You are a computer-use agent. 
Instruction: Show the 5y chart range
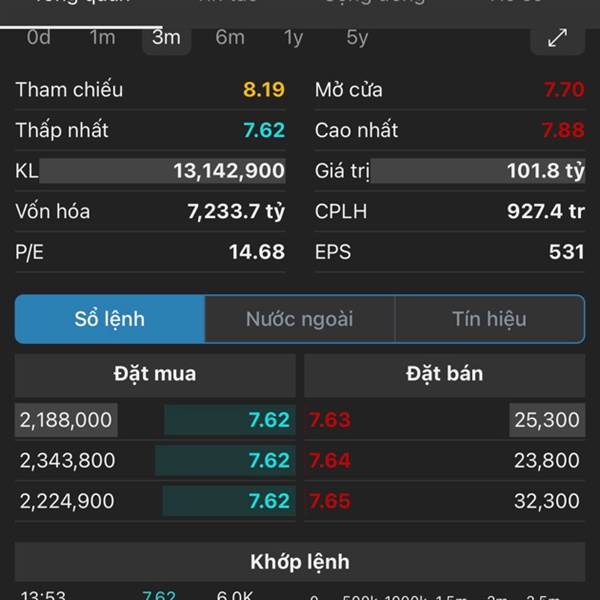pos(357,38)
